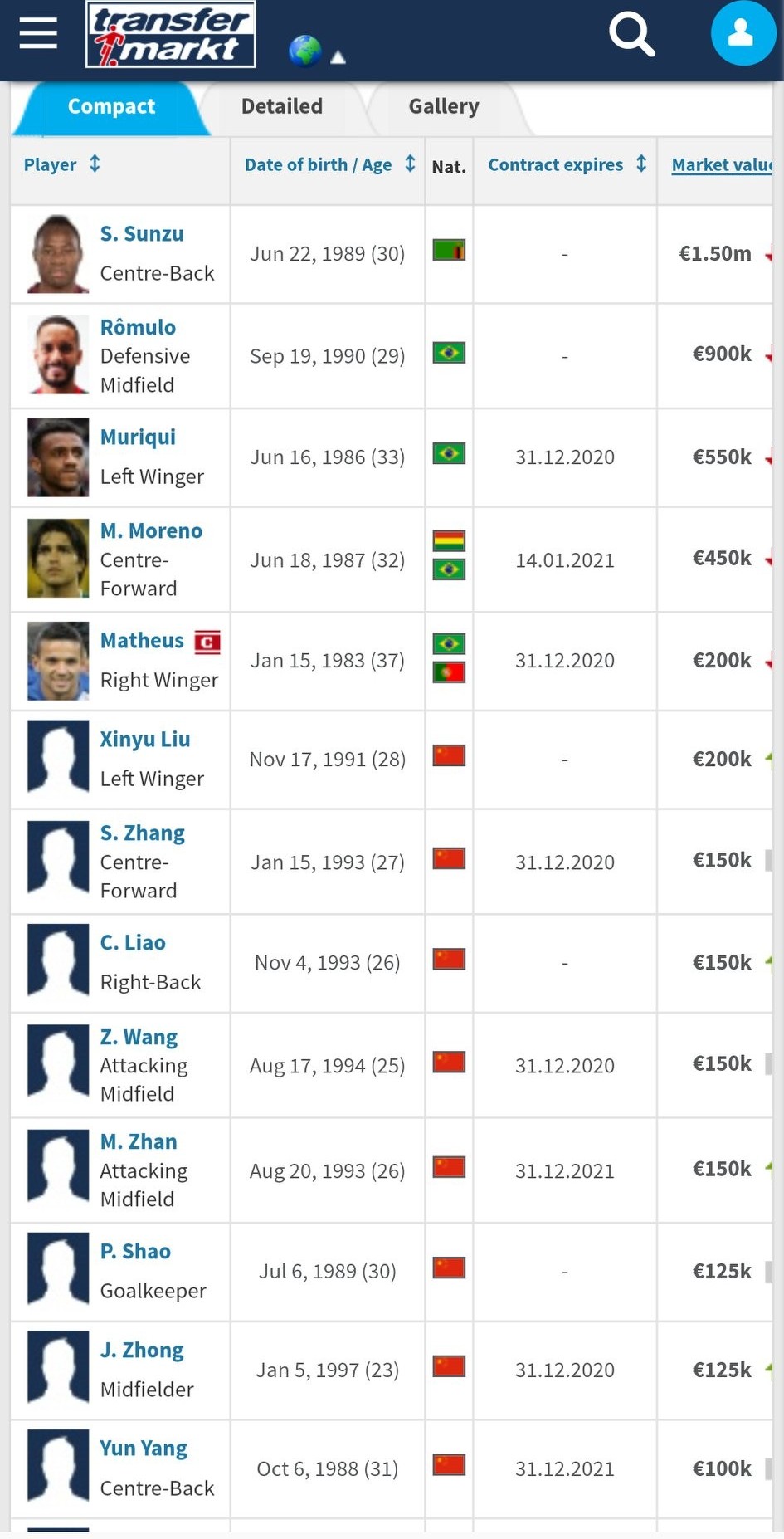Viewport: 784px width, 1539px height.
Task: Open the search icon
Action: coord(631,34)
